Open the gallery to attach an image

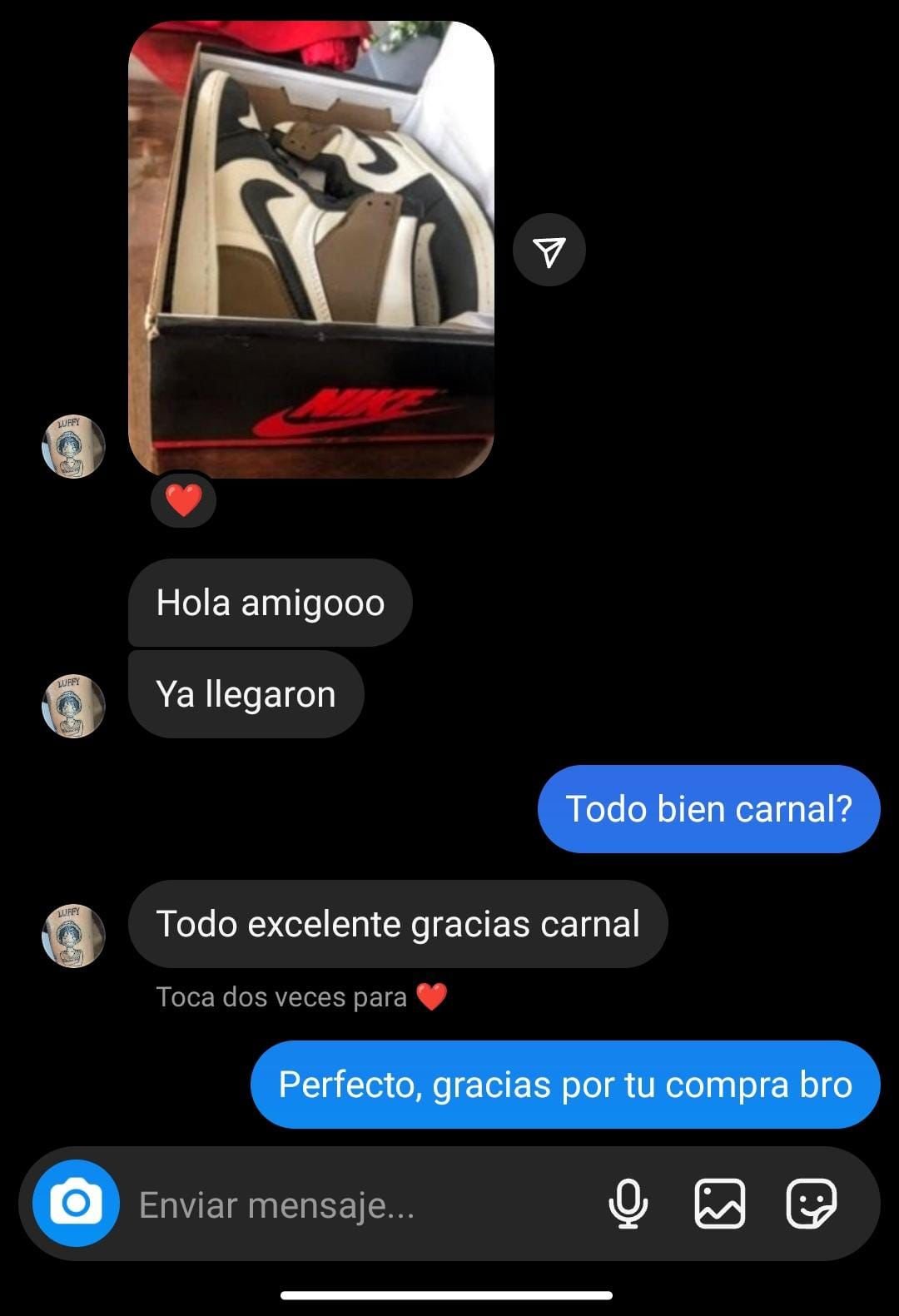pos(719,1204)
